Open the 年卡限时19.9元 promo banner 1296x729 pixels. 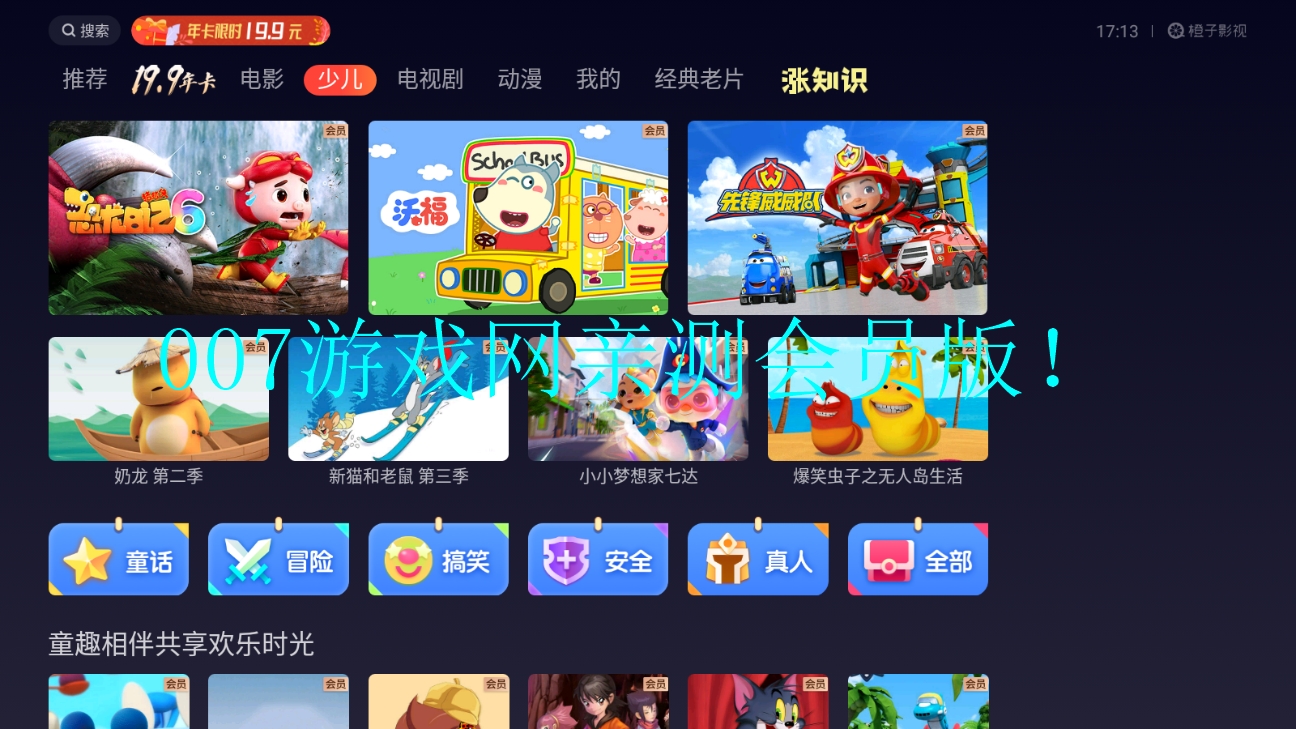tap(230, 31)
